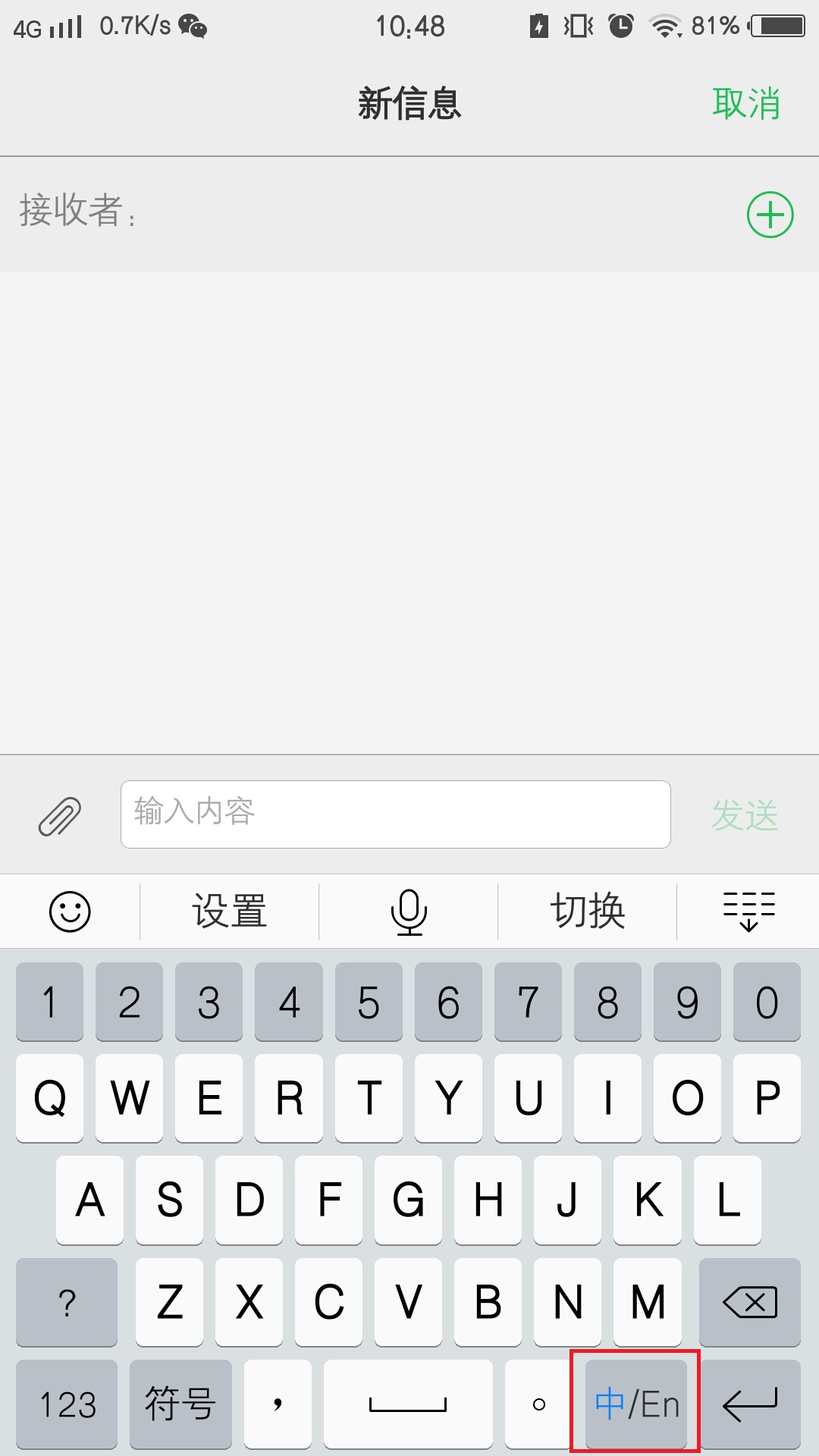819x1456 pixels.
Task: Tap 取消 to cancel the new message
Action: tap(746, 103)
